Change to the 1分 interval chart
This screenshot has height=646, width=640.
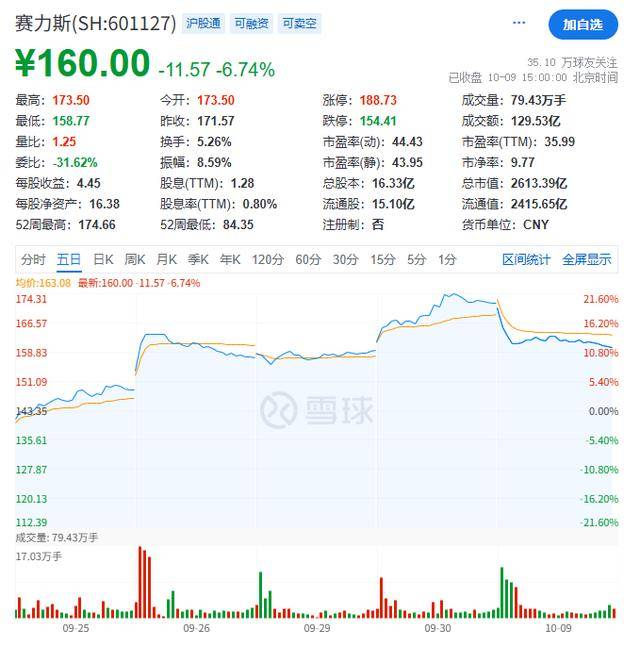pyautogui.click(x=446, y=260)
